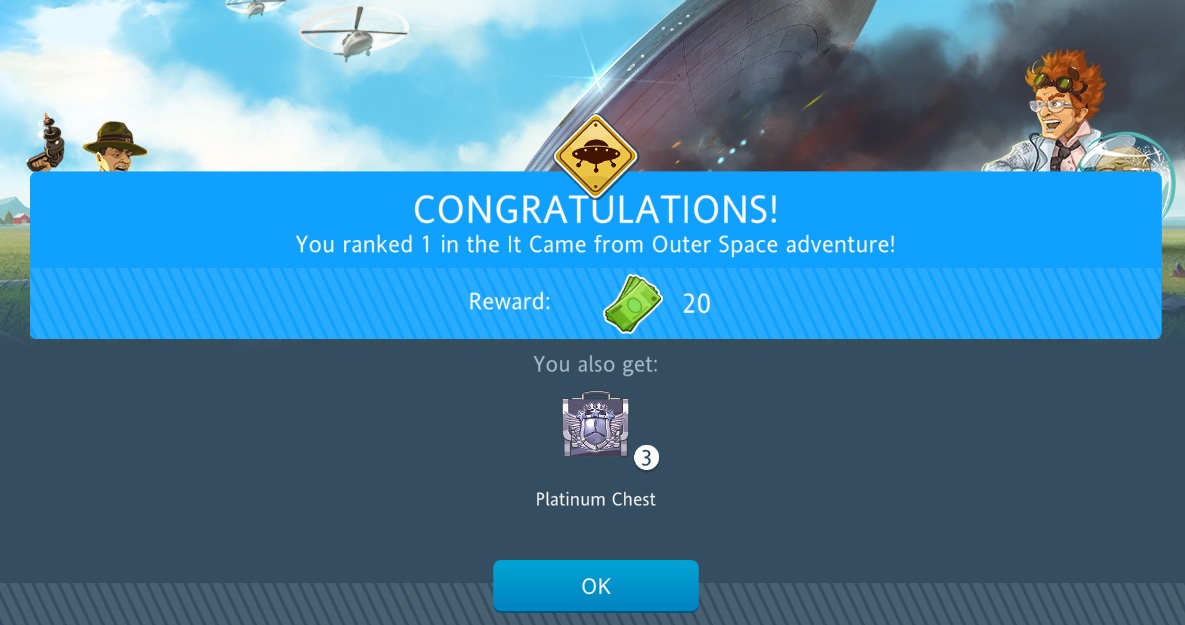
Task: View the Platinum Chest reward
Action: click(x=596, y=425)
